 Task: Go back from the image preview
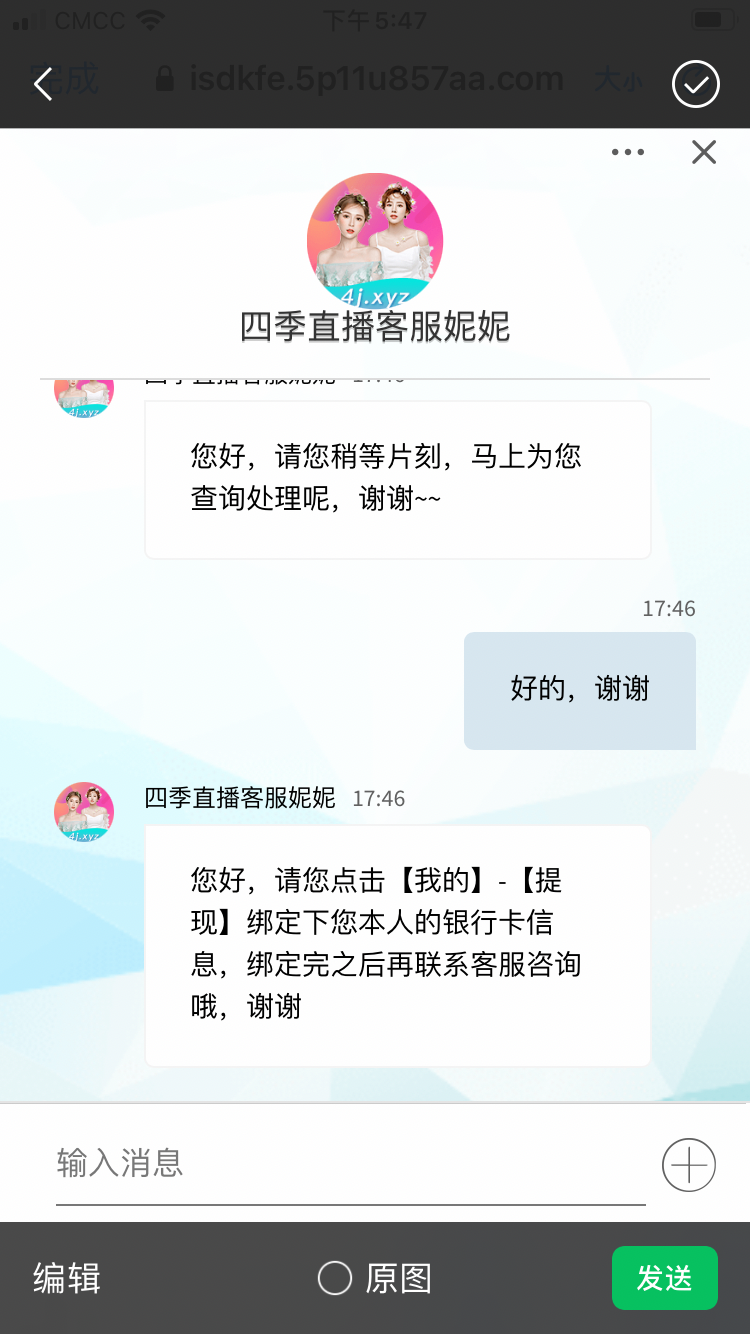(x=43, y=84)
